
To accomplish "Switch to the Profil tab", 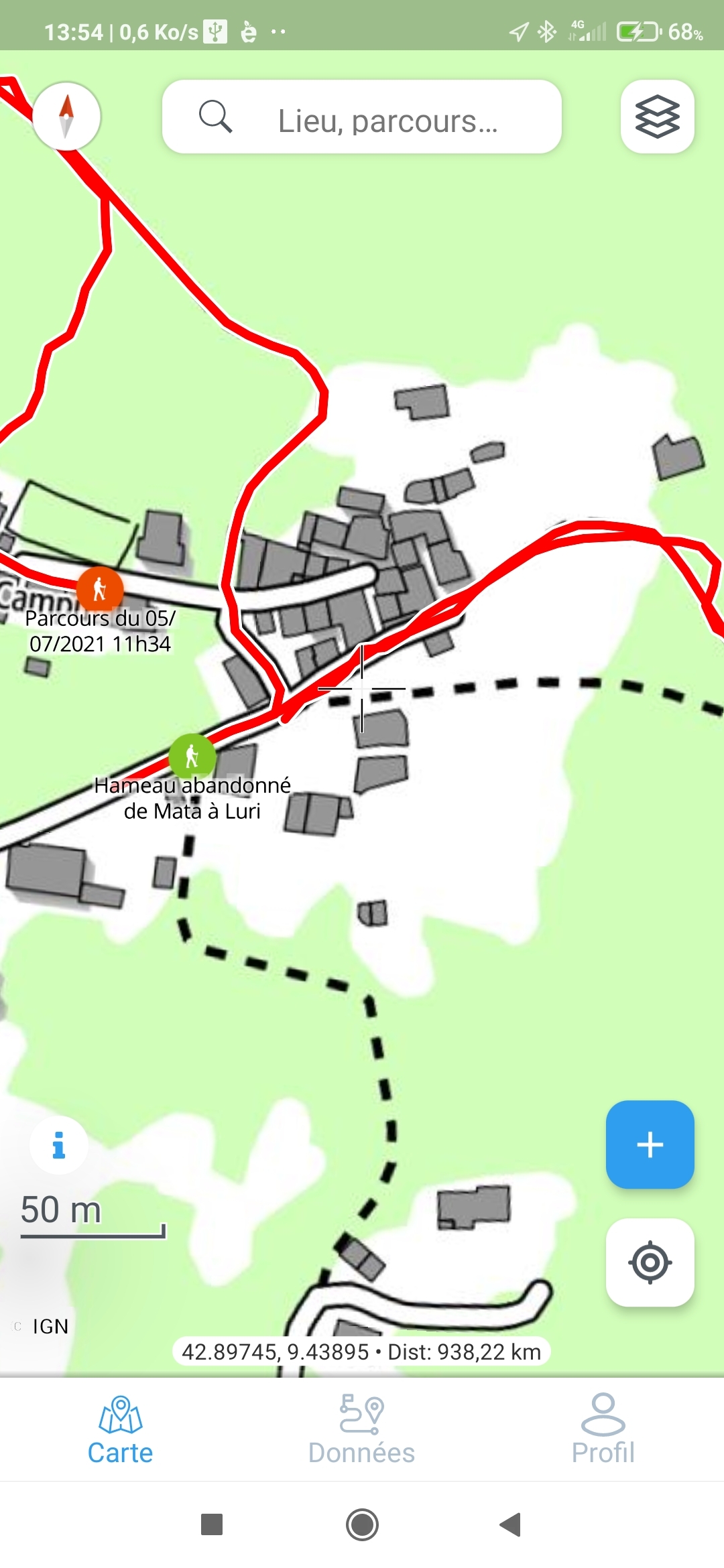I will pos(603,1429).
